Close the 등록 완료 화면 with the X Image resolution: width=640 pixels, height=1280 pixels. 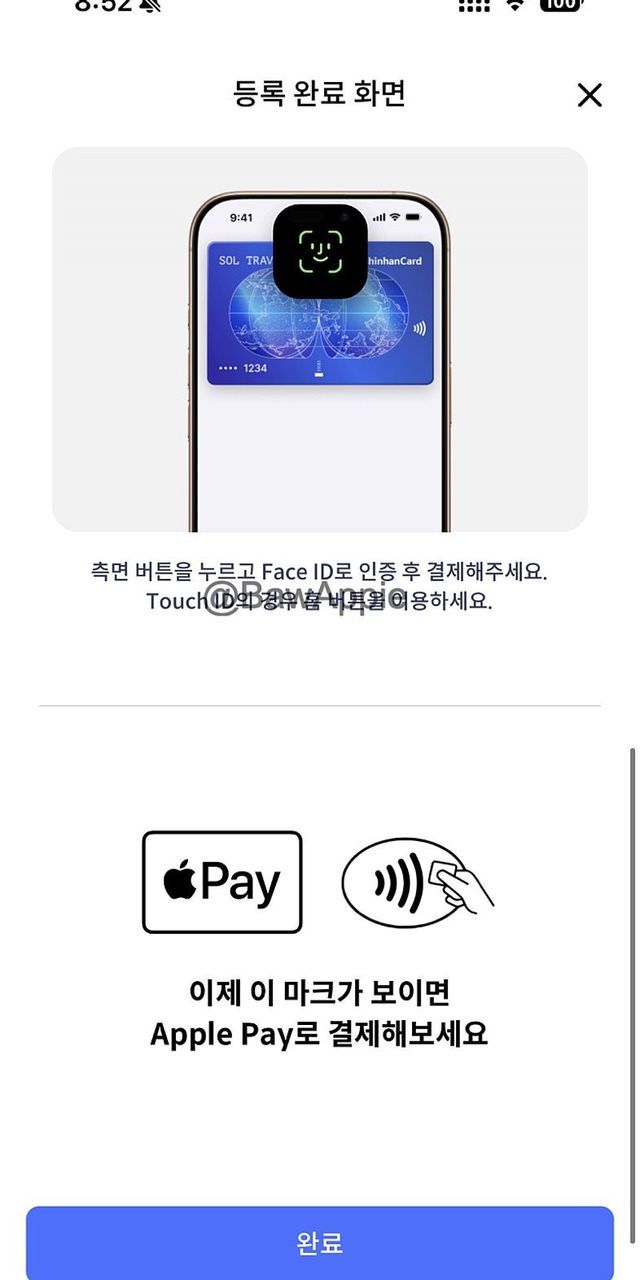click(x=590, y=95)
